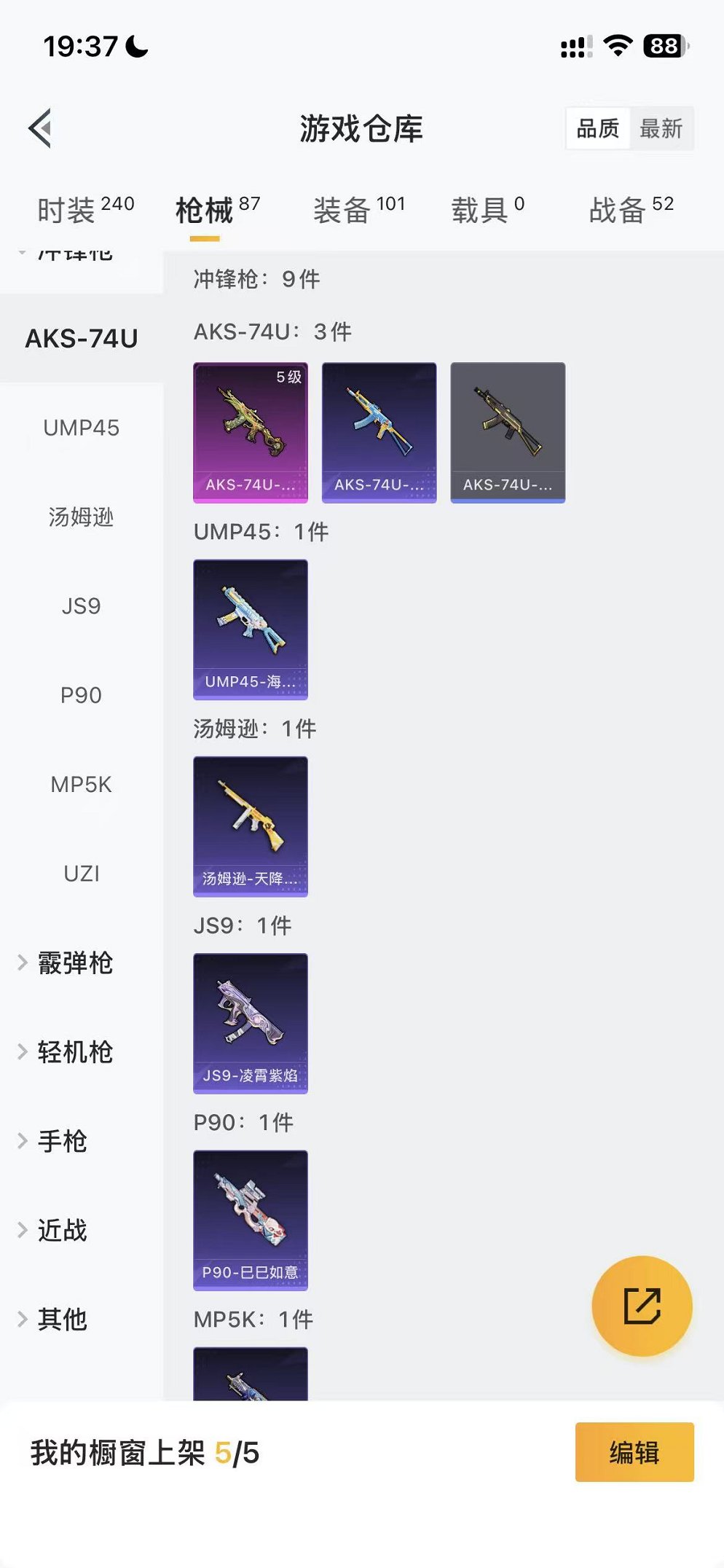Open the UMP45-海 skin card
724x1568 pixels.
point(250,629)
